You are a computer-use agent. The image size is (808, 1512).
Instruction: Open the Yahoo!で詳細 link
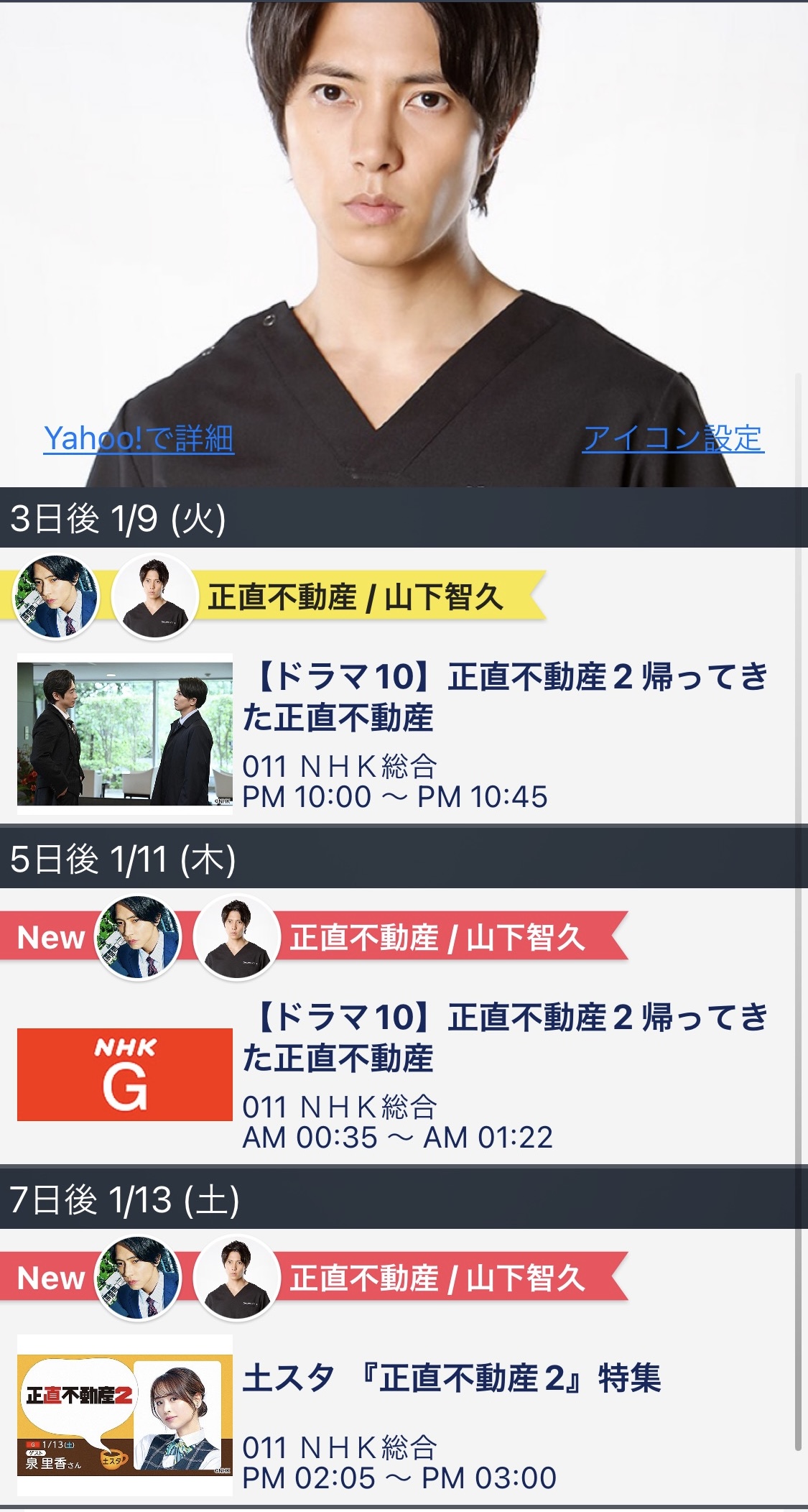click(x=139, y=438)
